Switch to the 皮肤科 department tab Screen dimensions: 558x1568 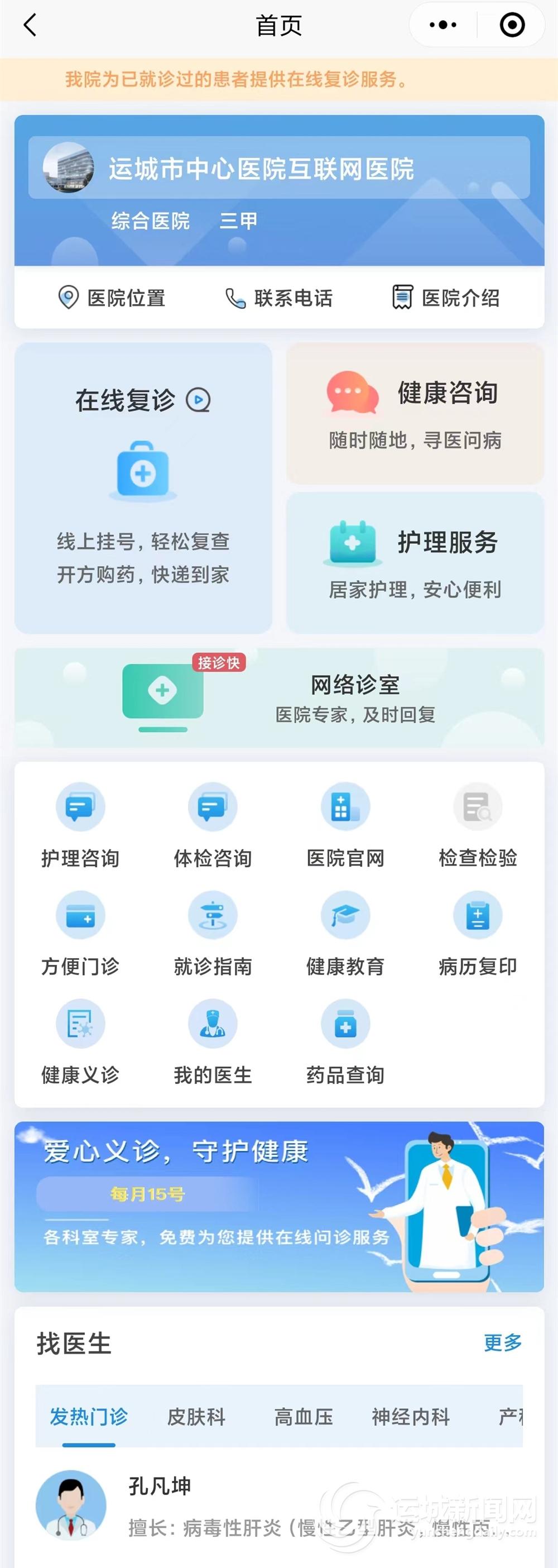196,1417
